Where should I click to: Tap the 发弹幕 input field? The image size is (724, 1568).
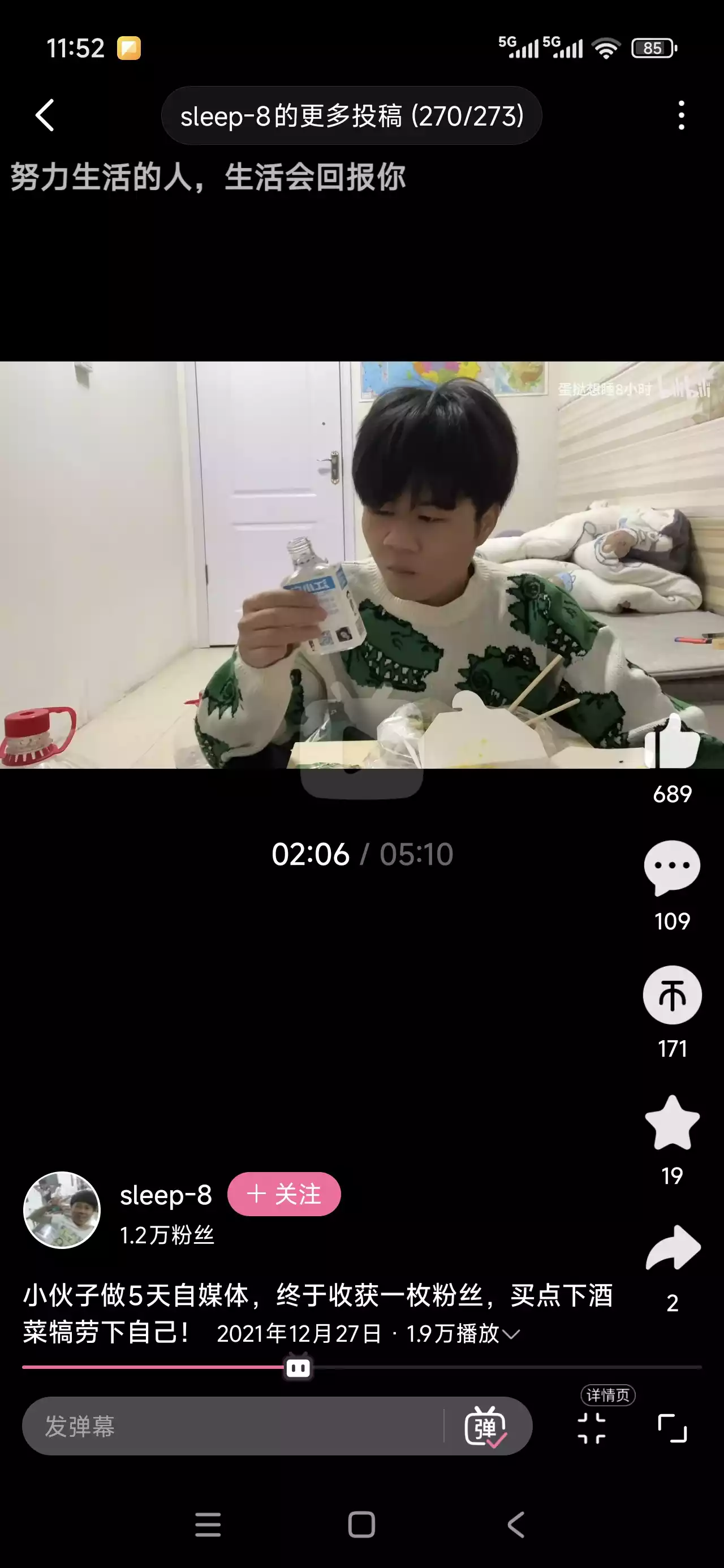[231, 1426]
